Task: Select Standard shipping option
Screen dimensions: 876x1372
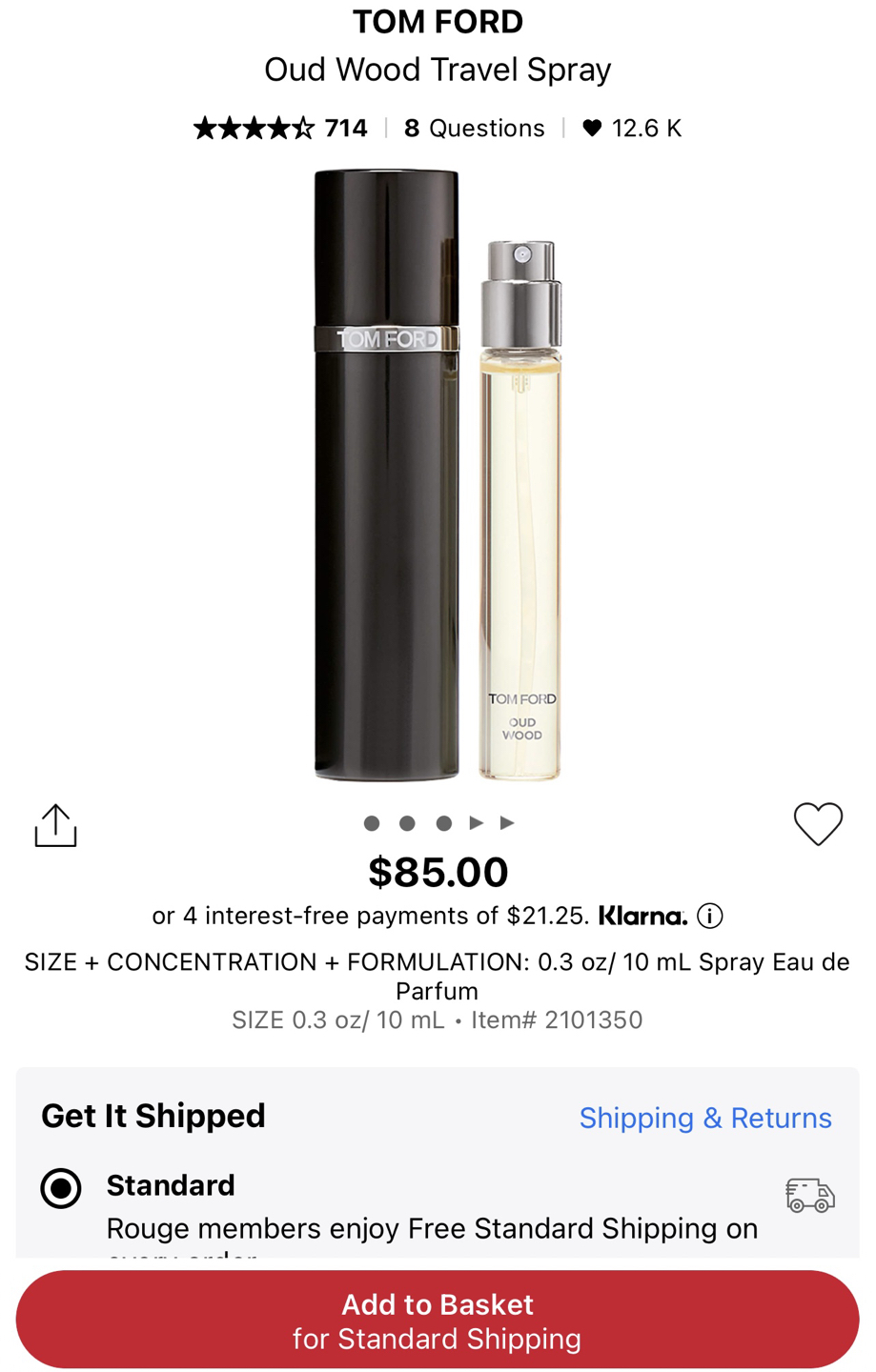Action: 61,1188
